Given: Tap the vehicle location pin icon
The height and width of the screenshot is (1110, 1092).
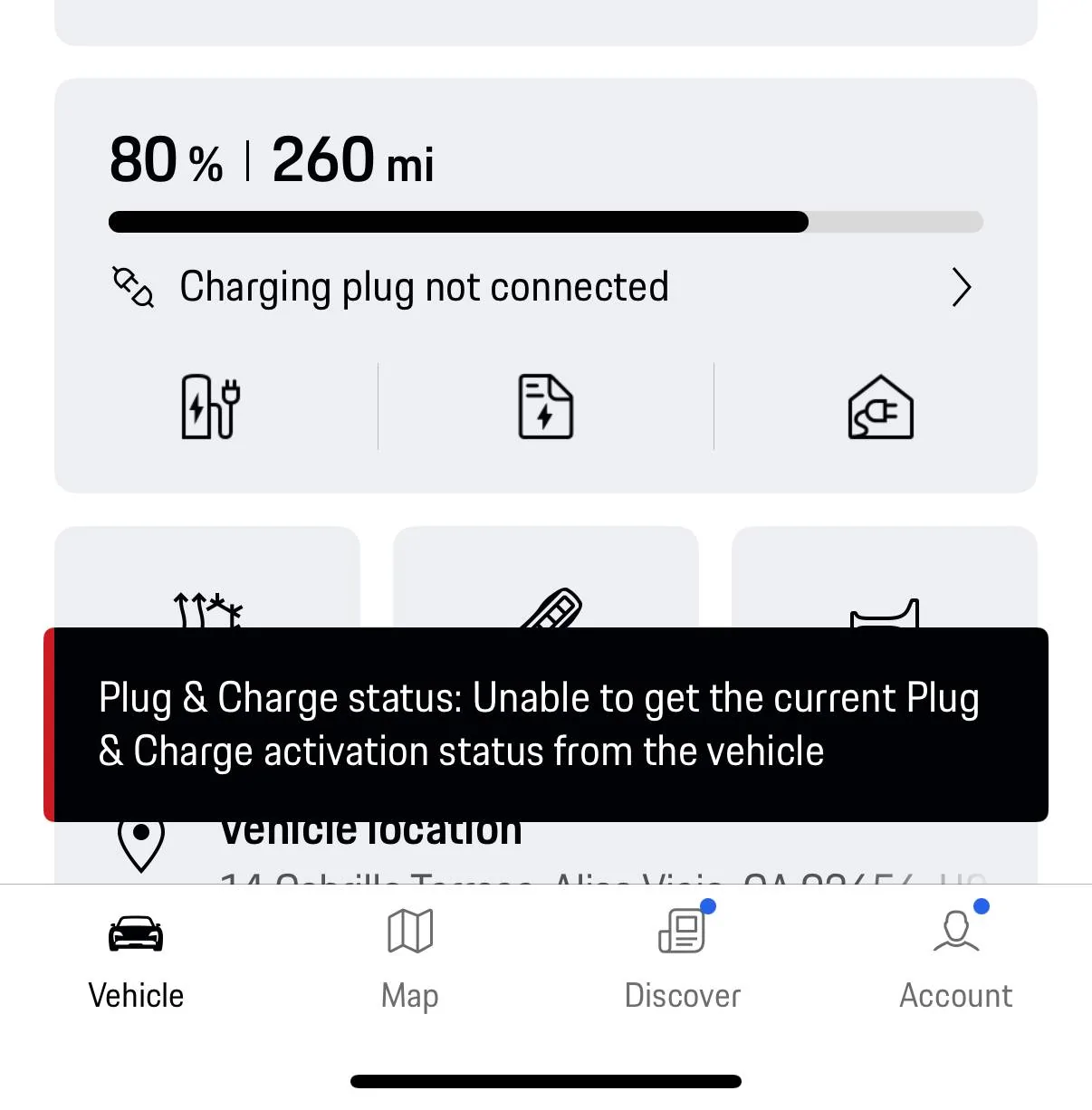Looking at the screenshot, I should (141, 842).
